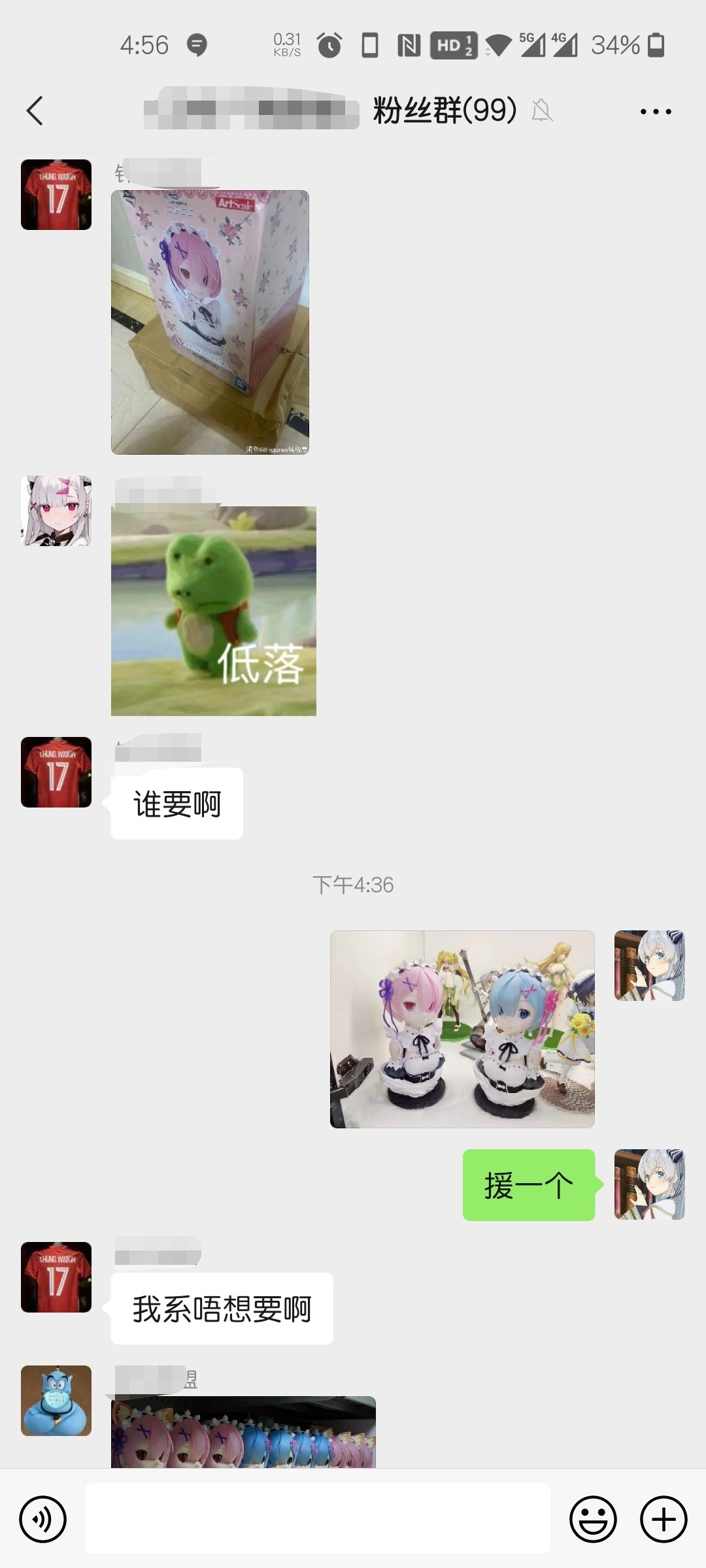Open the plus attachment menu
Viewport: 706px width, 1568px height.
point(664,1519)
